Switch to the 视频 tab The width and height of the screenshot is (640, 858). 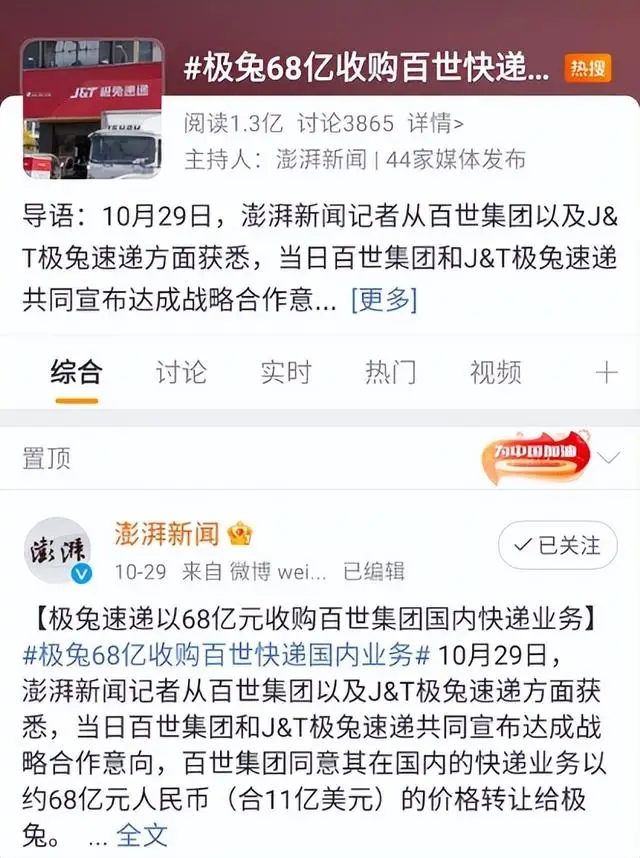496,373
